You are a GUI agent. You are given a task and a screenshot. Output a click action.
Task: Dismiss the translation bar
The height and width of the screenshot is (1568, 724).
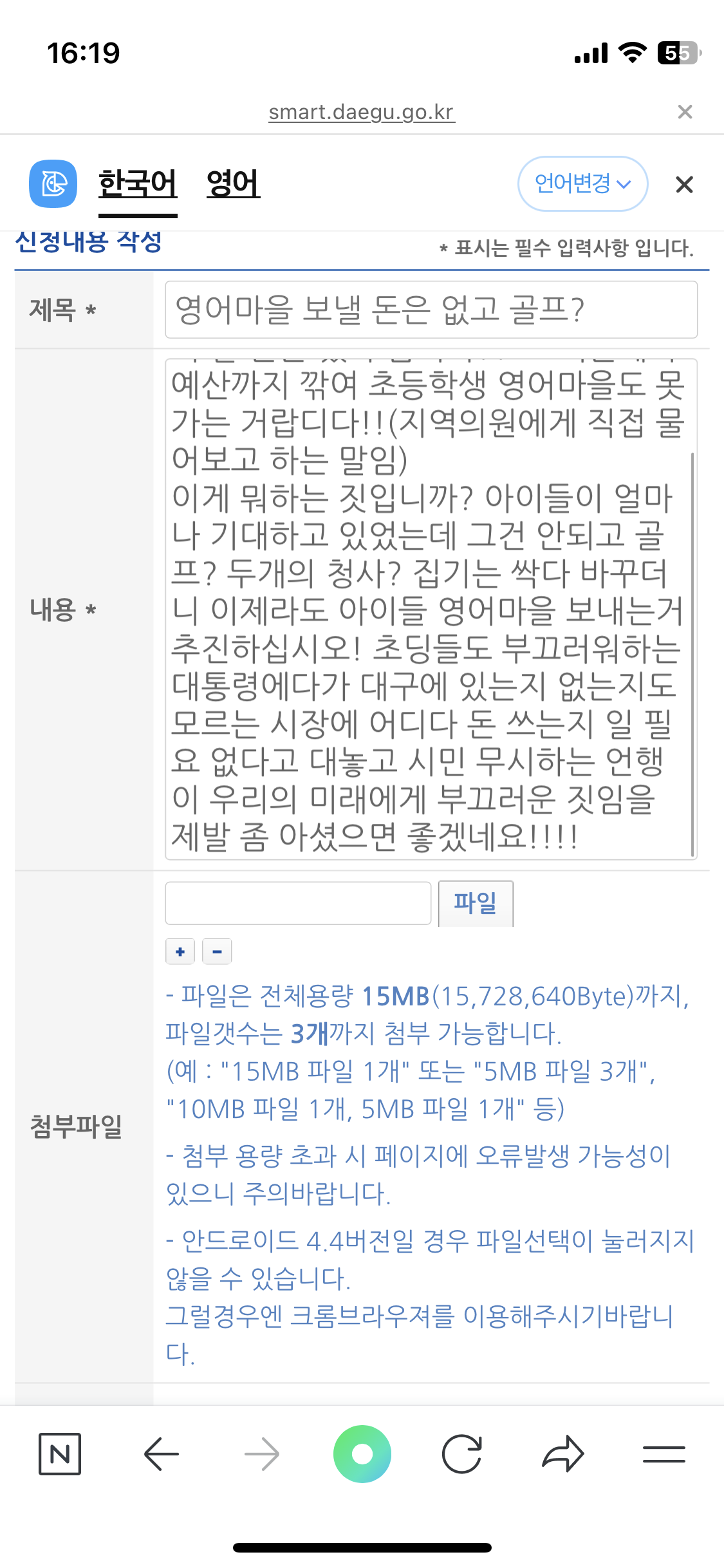point(684,185)
